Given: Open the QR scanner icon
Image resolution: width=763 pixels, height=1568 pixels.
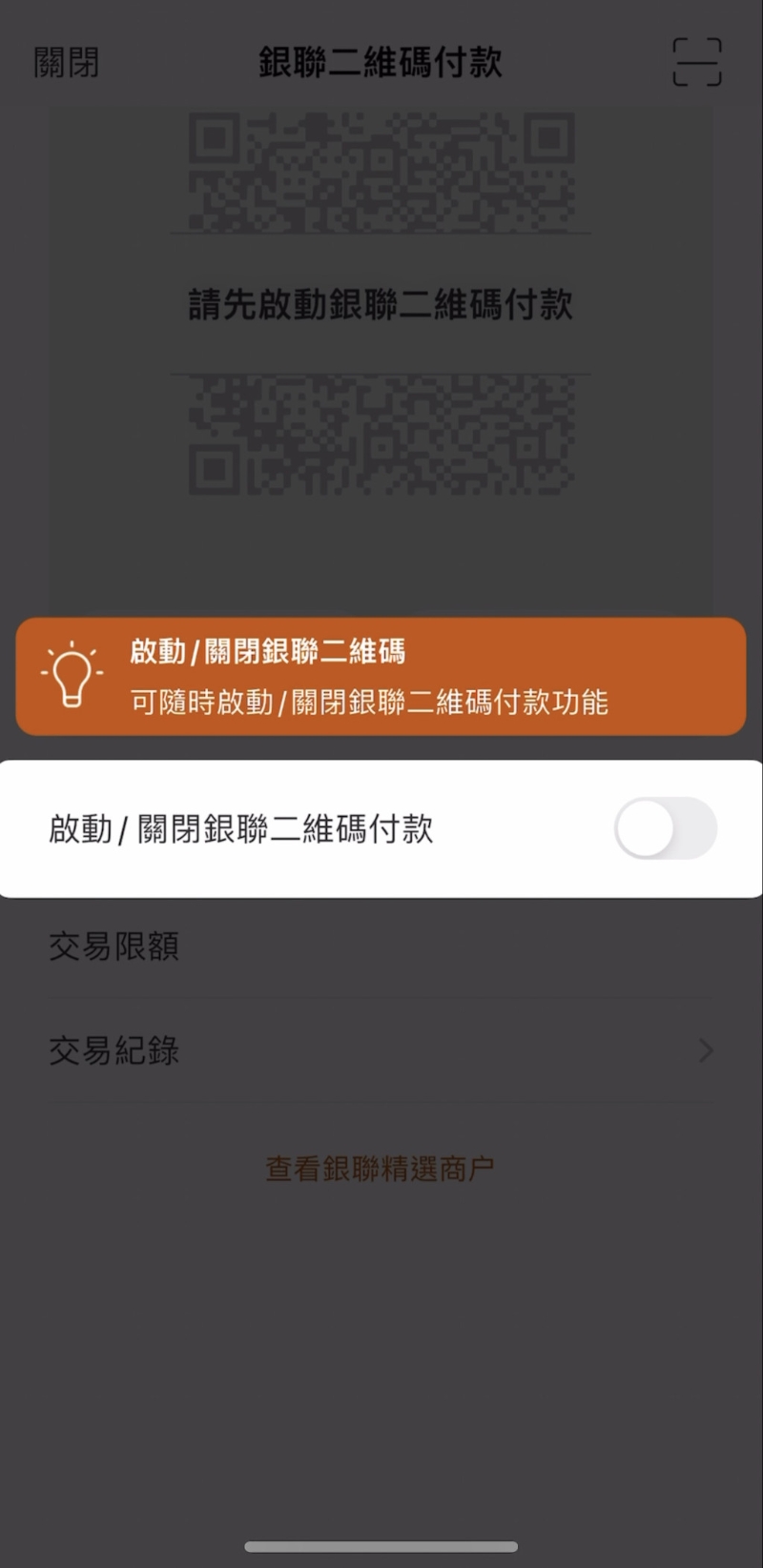Looking at the screenshot, I should pos(697,63).
